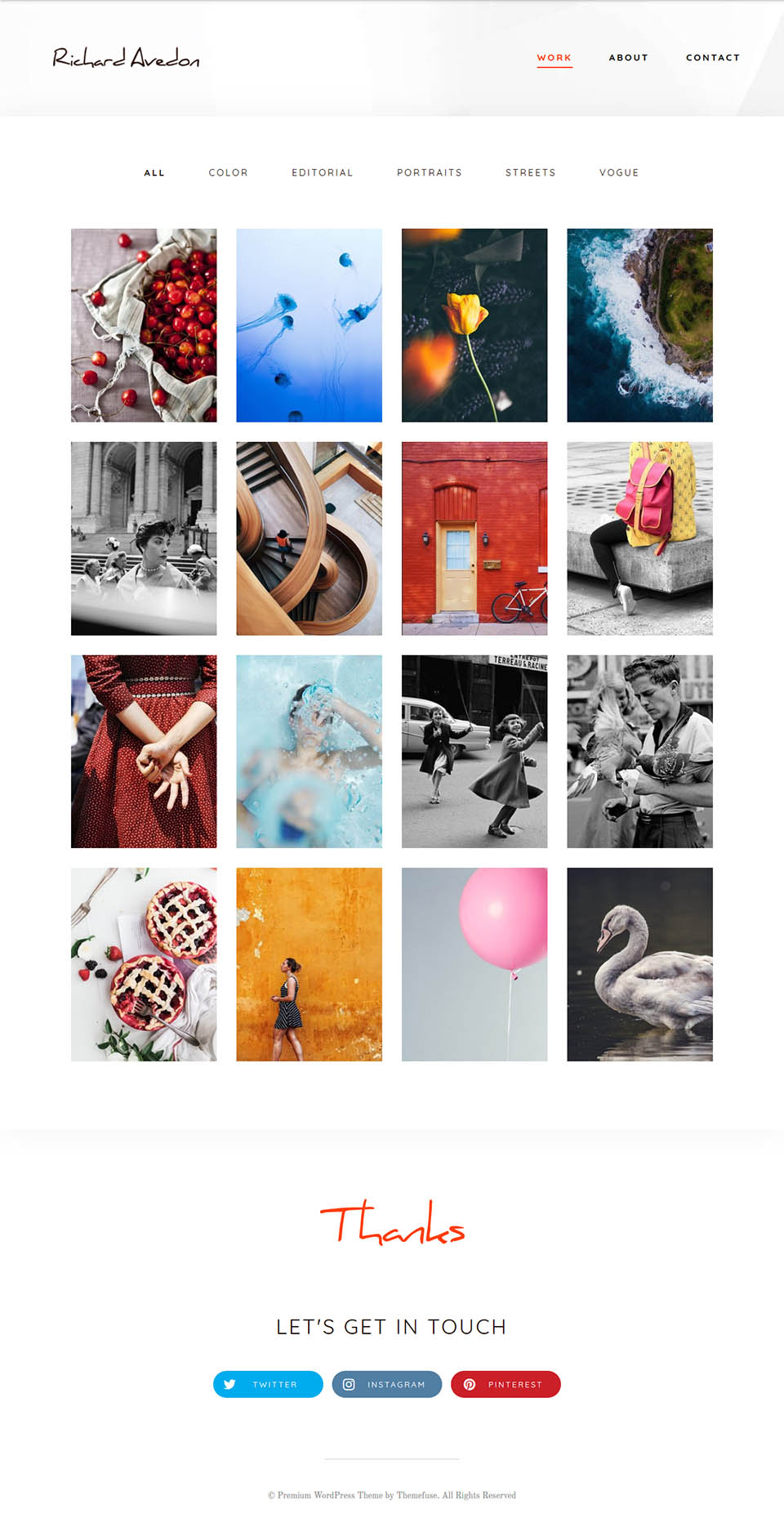784x1532 pixels.
Task: Filter the gallery by Color
Action: coord(228,173)
